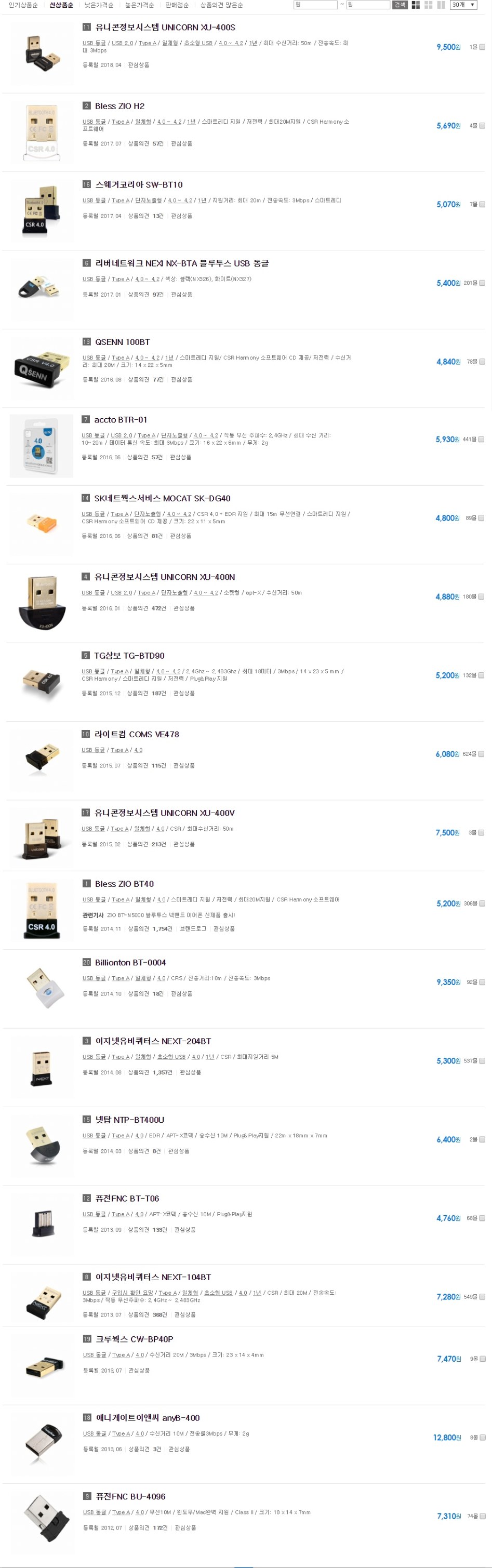This screenshot has width=492, height=1568.
Task: Tap the 검색 price search button
Action: coord(400,5)
